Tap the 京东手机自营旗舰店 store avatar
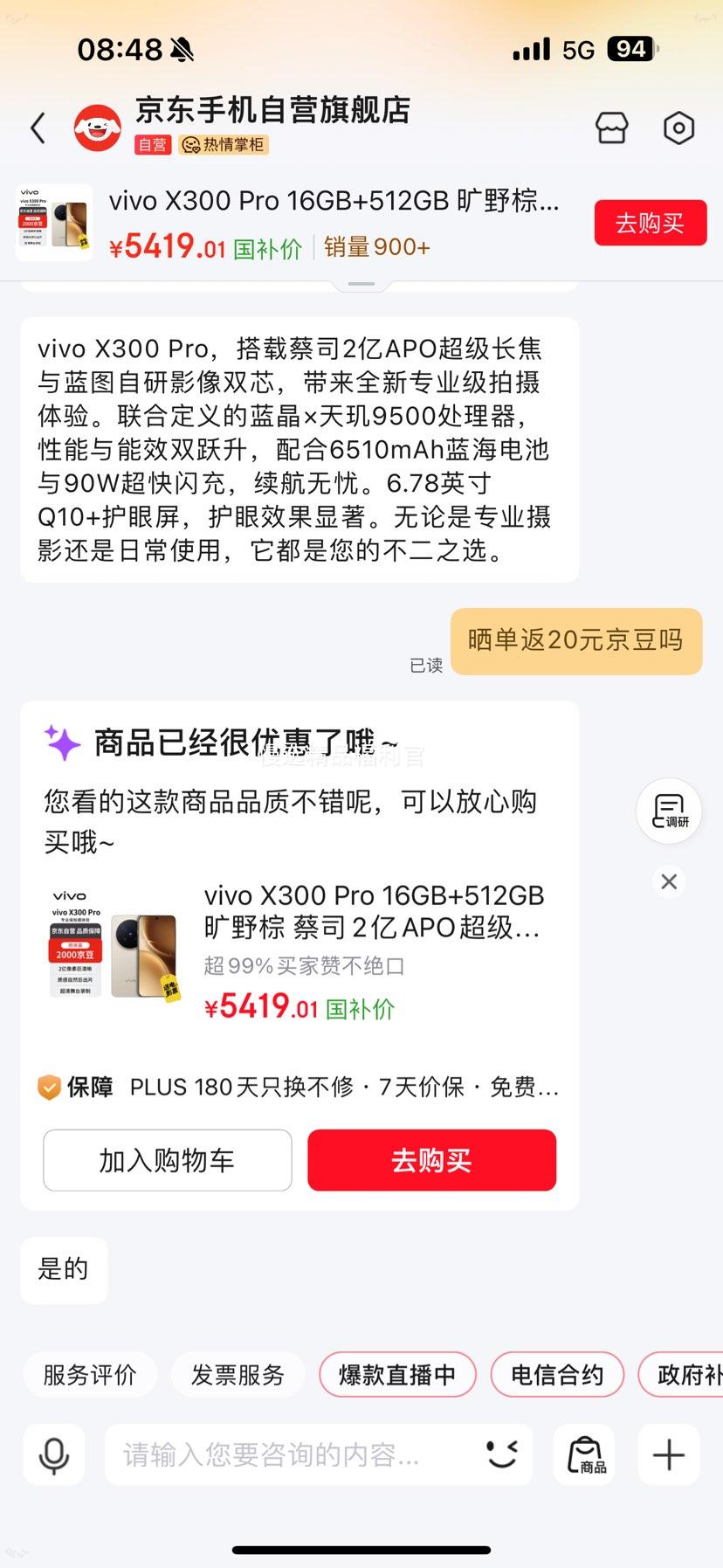This screenshot has width=723, height=1568. point(96,126)
